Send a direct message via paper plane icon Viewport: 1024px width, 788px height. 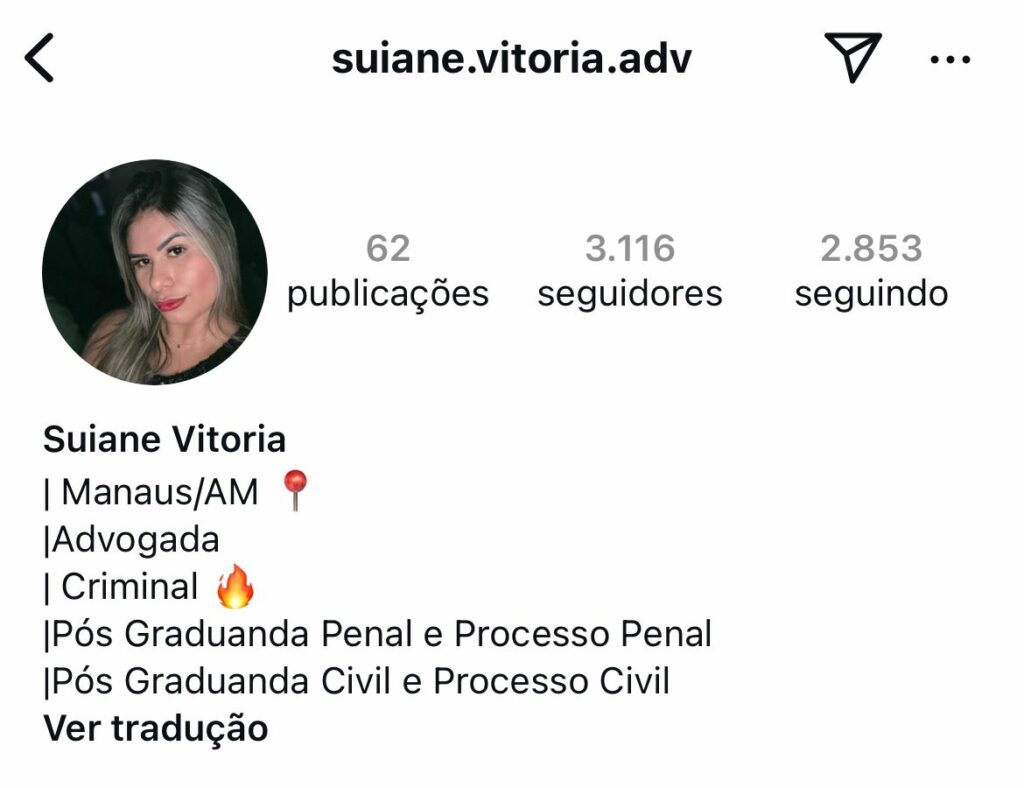(852, 57)
